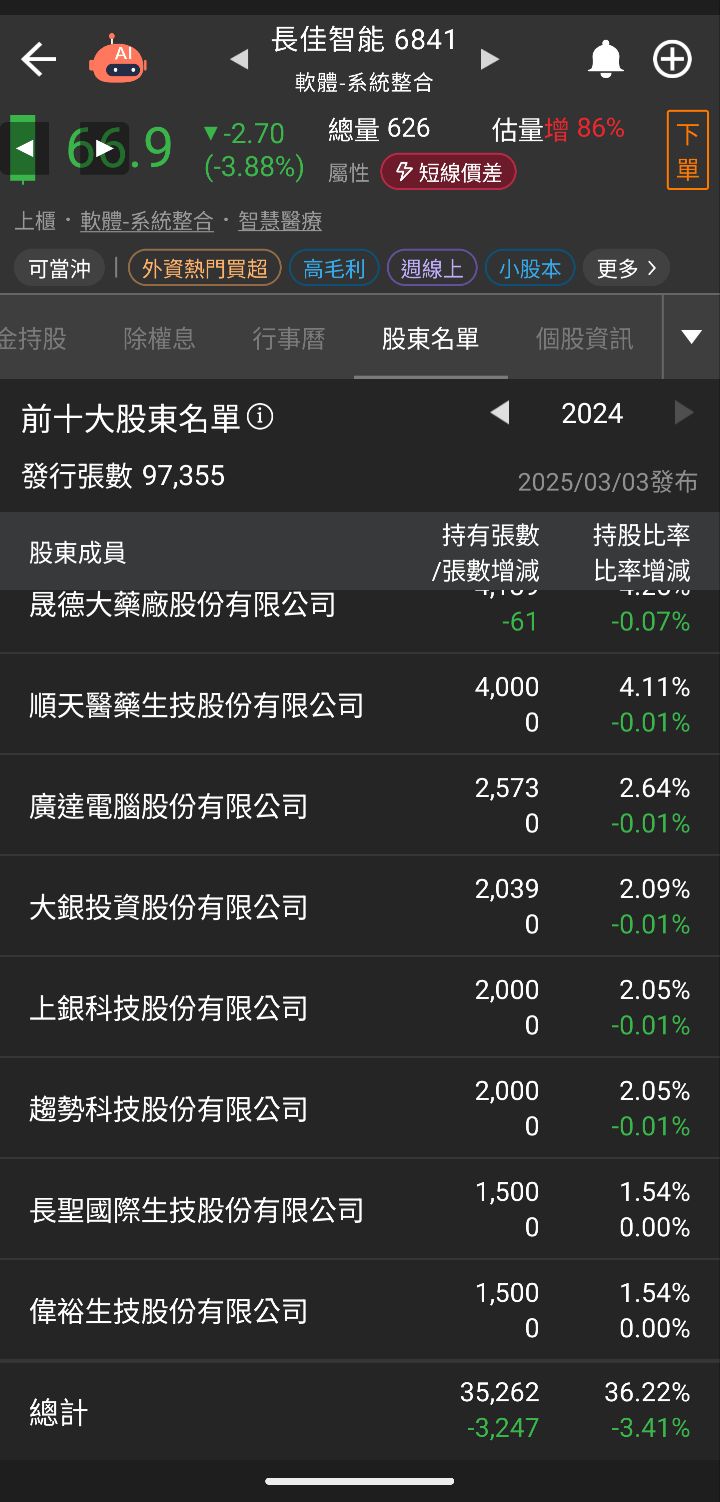The width and height of the screenshot is (720, 1502).
Task: Show more tags via 更多
Action: click(626, 268)
